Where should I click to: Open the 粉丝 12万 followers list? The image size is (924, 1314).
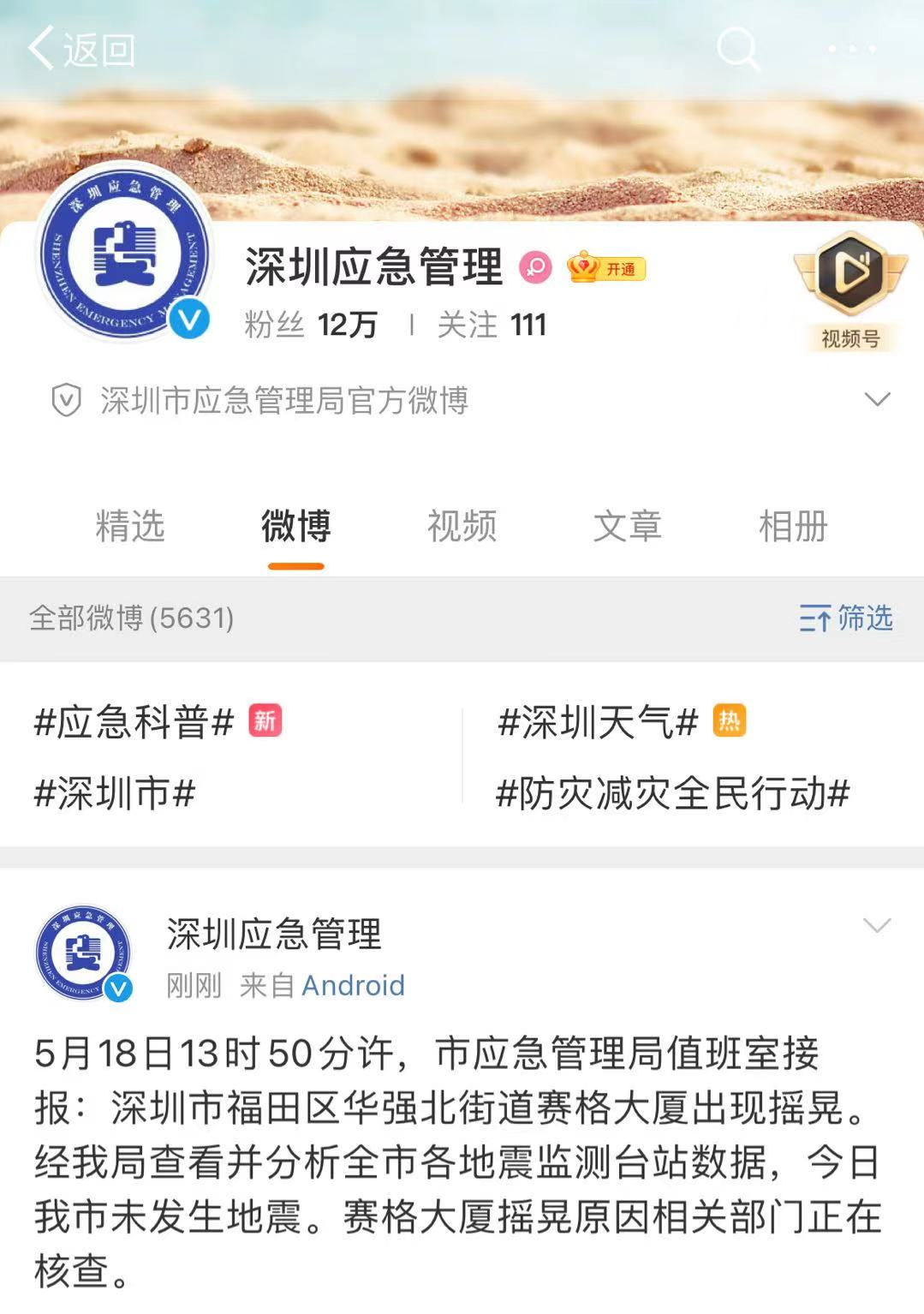click(311, 326)
